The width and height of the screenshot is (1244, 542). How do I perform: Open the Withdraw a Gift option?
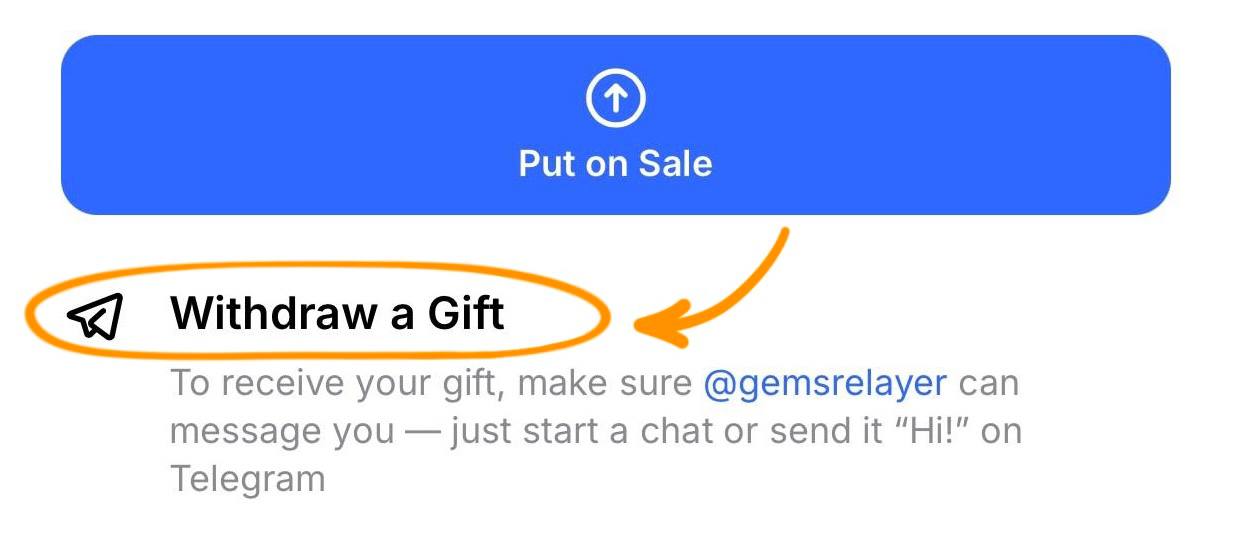[x=337, y=314]
